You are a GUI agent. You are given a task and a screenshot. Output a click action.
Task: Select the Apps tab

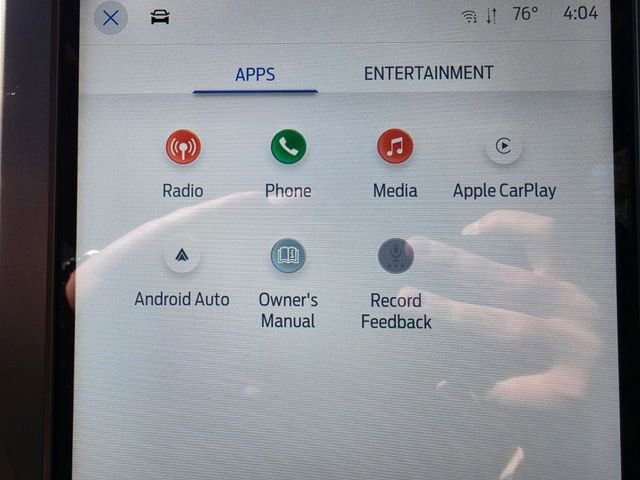(255, 74)
